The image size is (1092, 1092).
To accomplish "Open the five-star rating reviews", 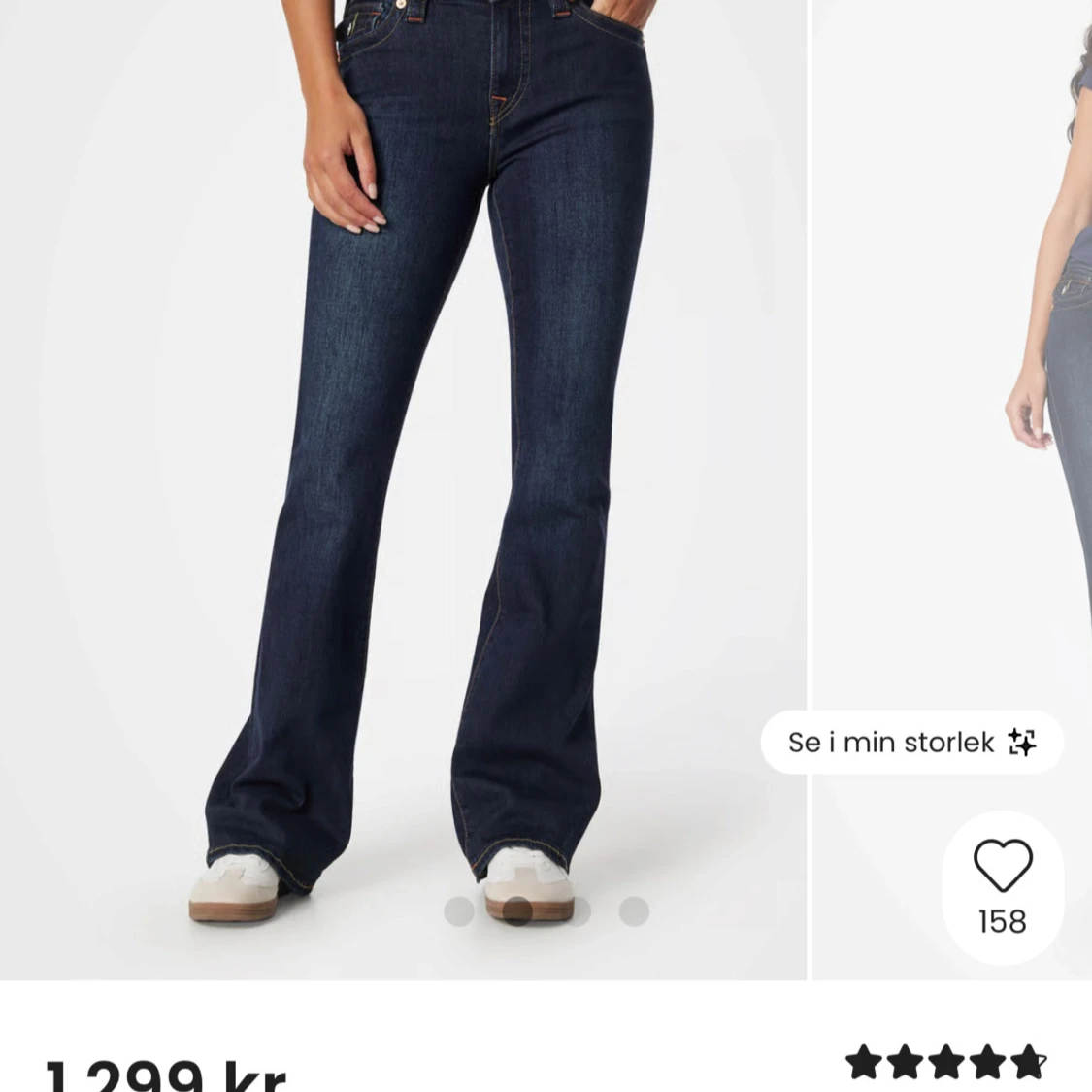I will [945, 1064].
